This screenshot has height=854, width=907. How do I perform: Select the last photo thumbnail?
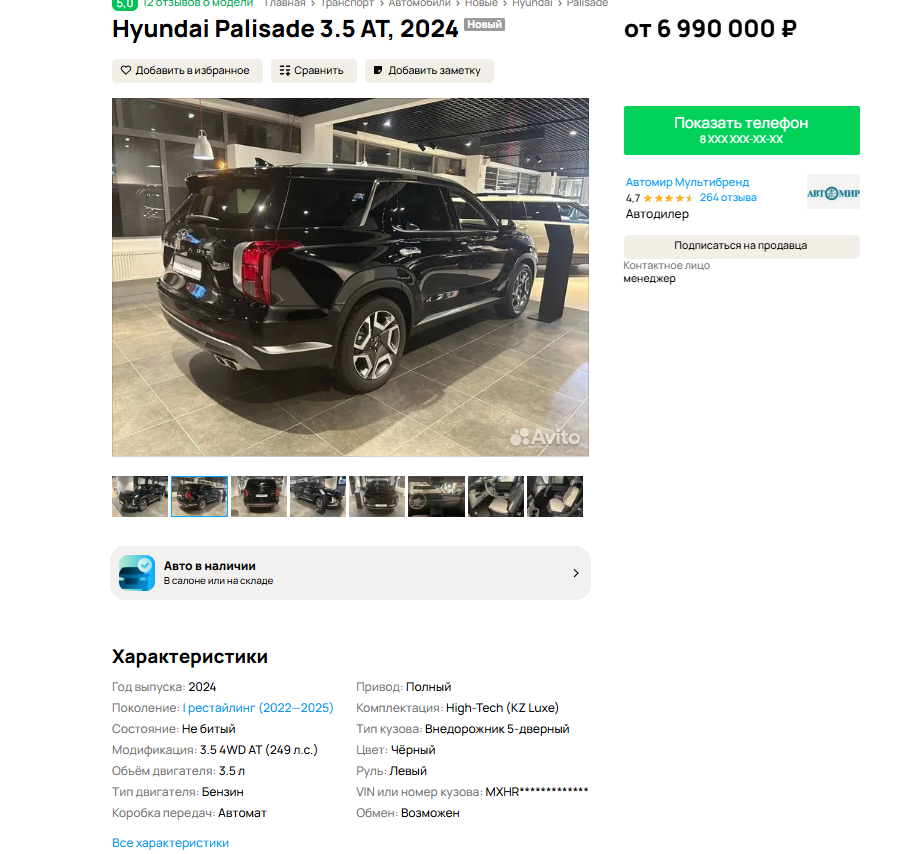click(555, 496)
